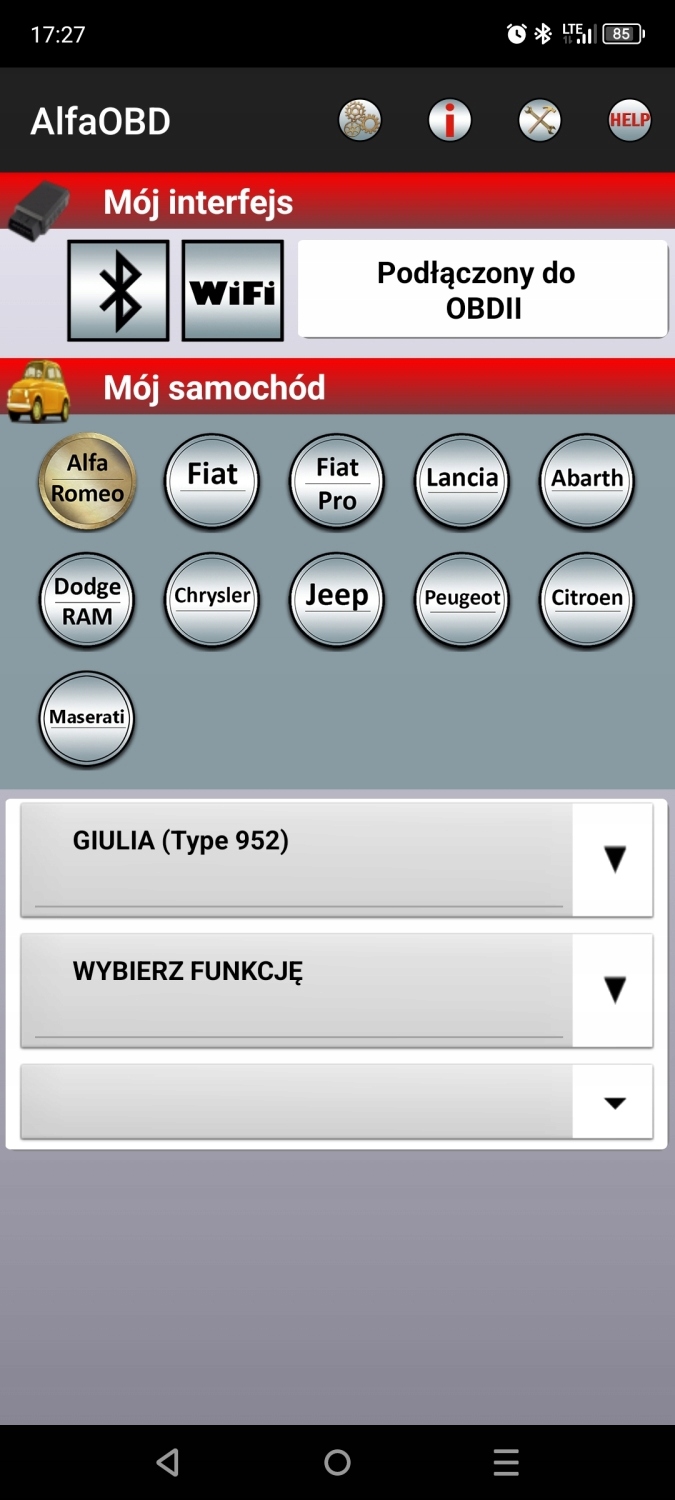Open the info icon
This screenshot has width=675, height=1500.
tap(450, 121)
